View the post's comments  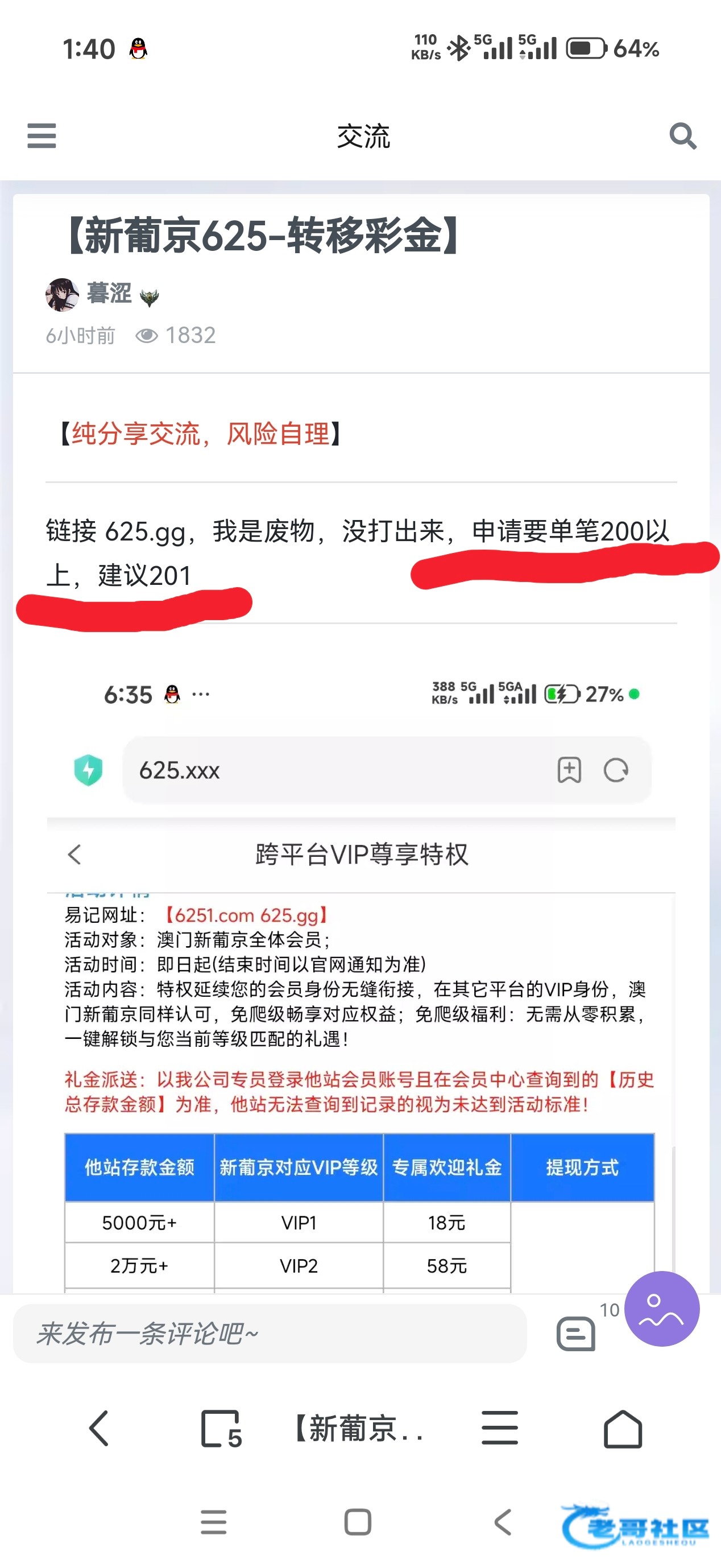coord(577,1334)
